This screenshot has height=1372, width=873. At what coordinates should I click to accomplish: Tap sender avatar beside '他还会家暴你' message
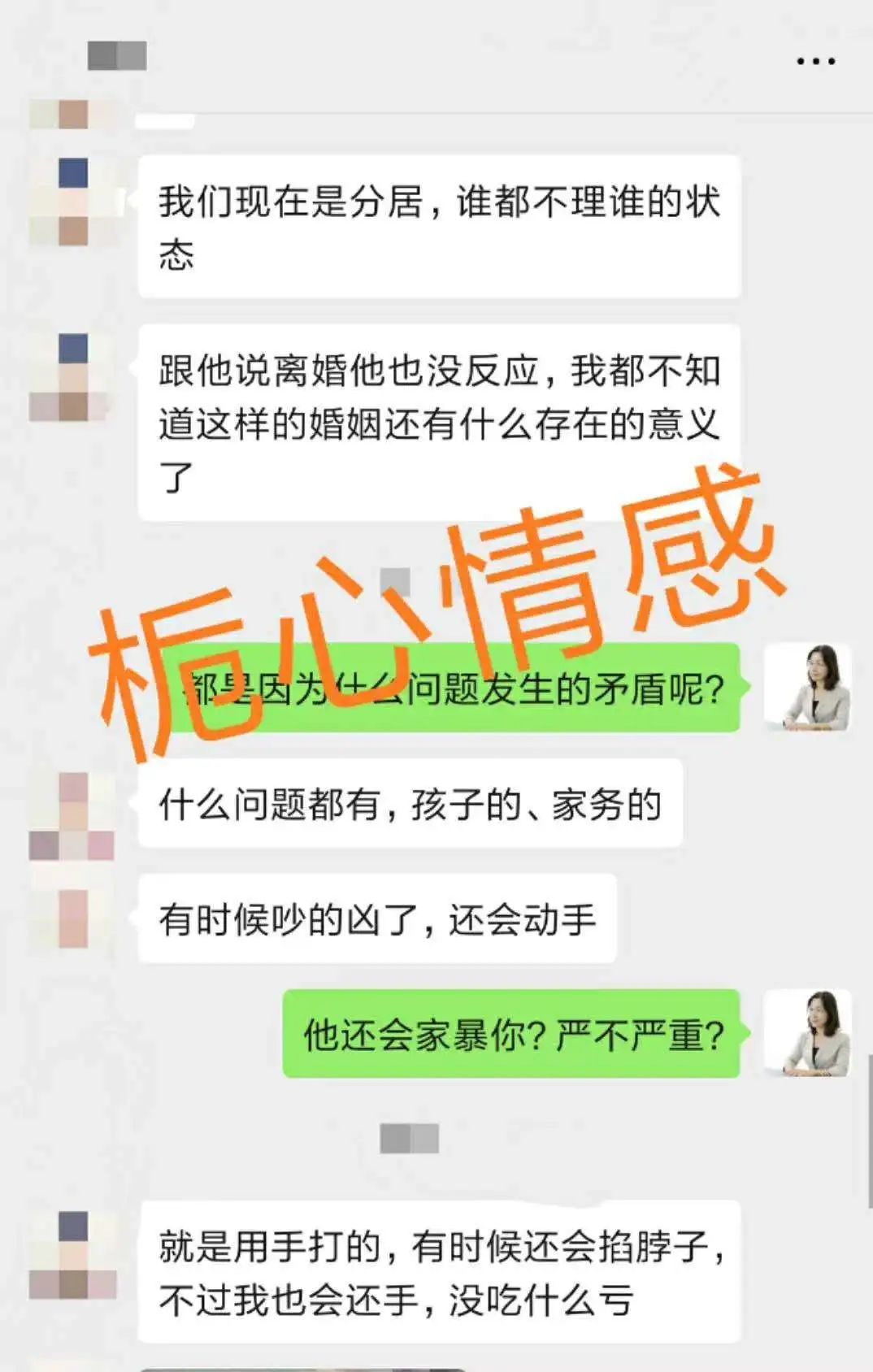pyautogui.click(x=808, y=1033)
